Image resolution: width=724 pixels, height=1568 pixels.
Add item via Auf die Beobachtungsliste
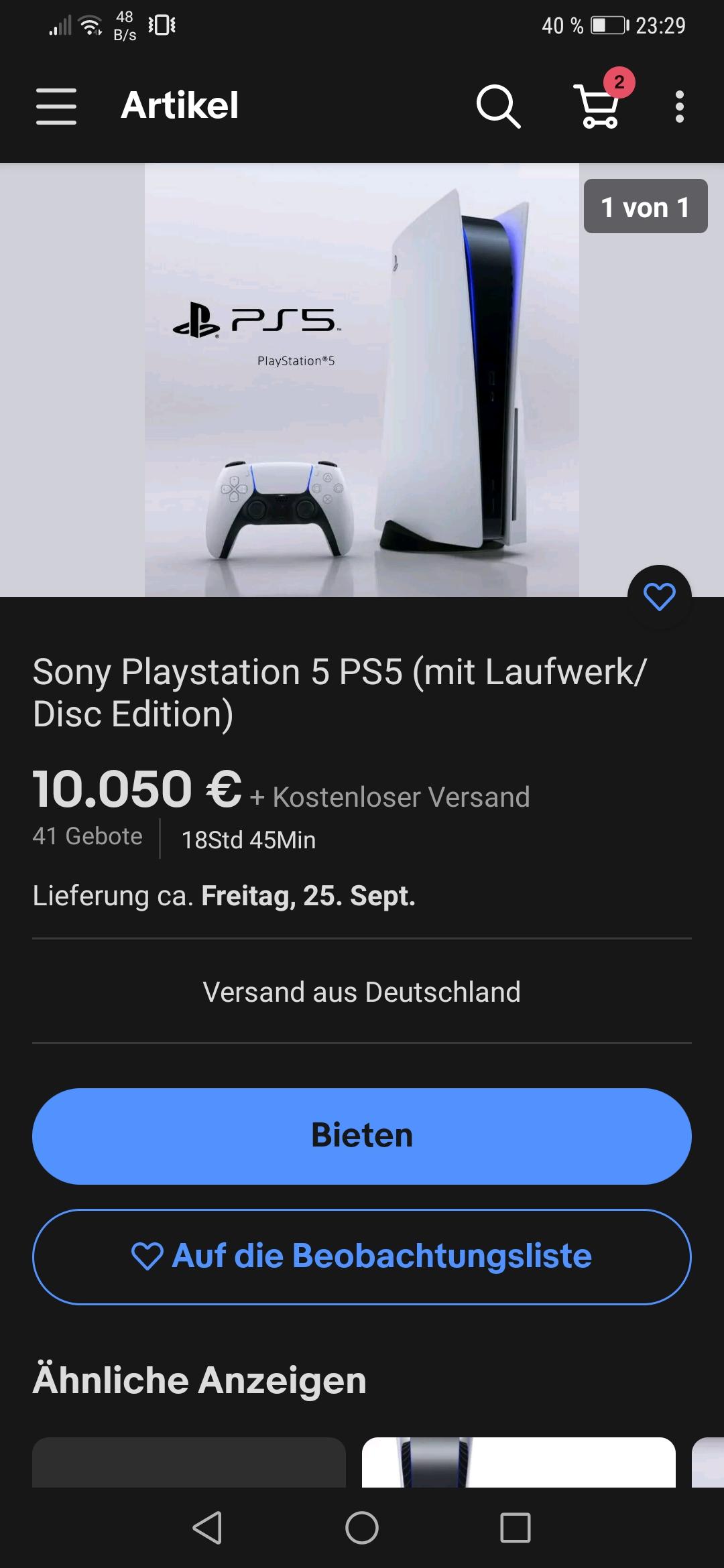click(x=362, y=1256)
